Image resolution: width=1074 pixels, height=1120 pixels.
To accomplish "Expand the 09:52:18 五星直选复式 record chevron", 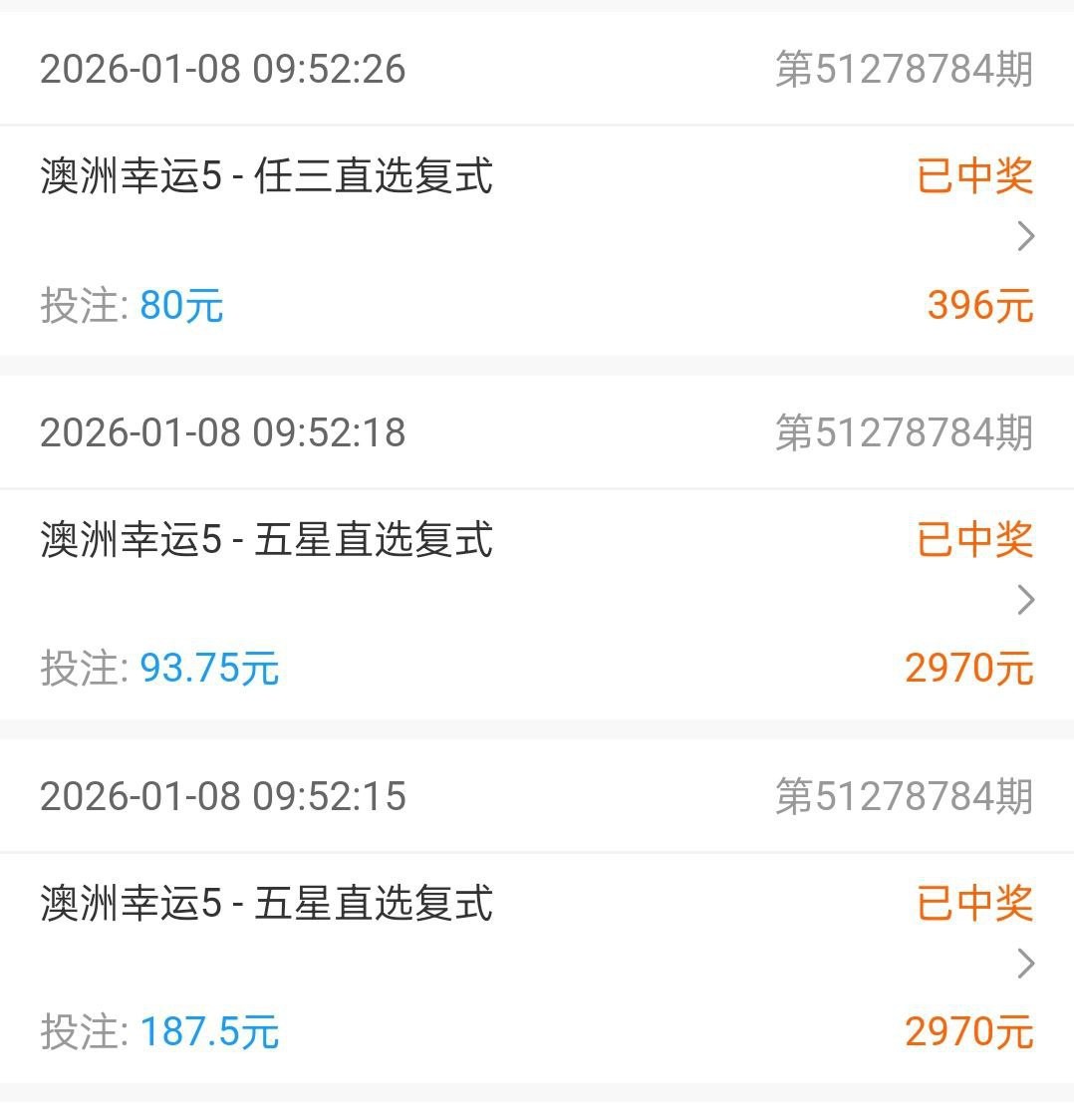I will coord(1024,600).
